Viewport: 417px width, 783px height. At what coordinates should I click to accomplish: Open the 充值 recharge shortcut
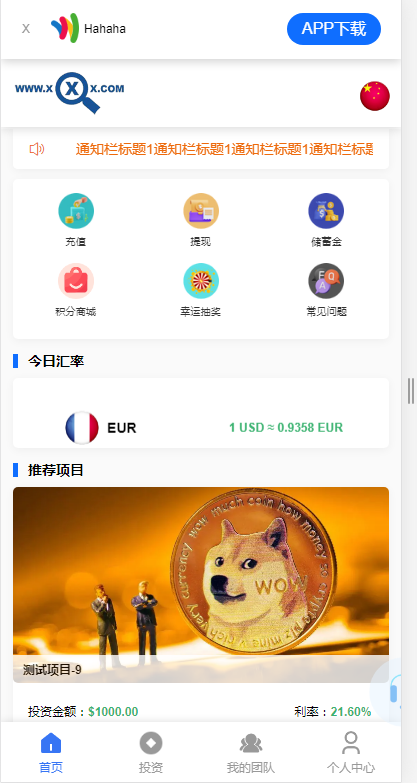pyautogui.click(x=76, y=220)
